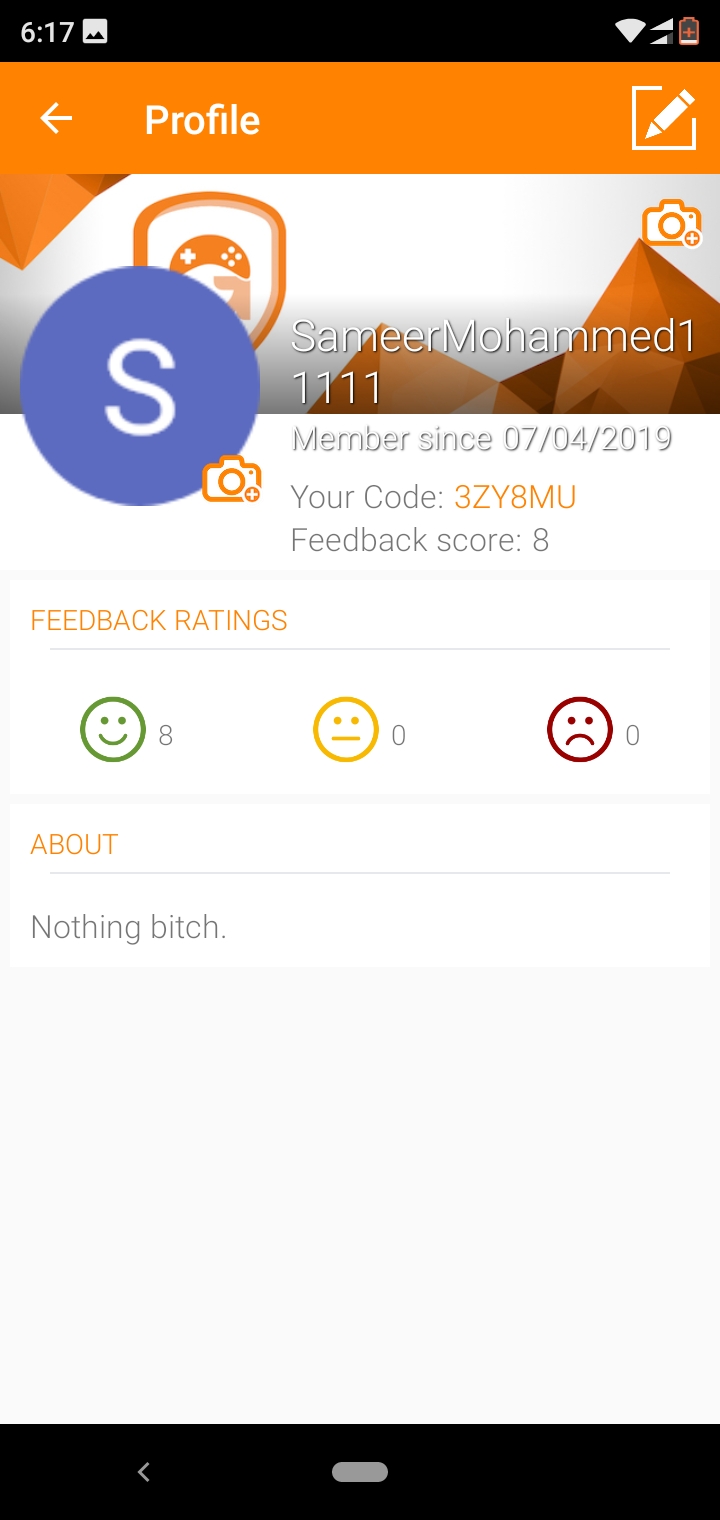The image size is (720, 1520).
Task: Tap the camera icon on the avatar
Action: 231,478
